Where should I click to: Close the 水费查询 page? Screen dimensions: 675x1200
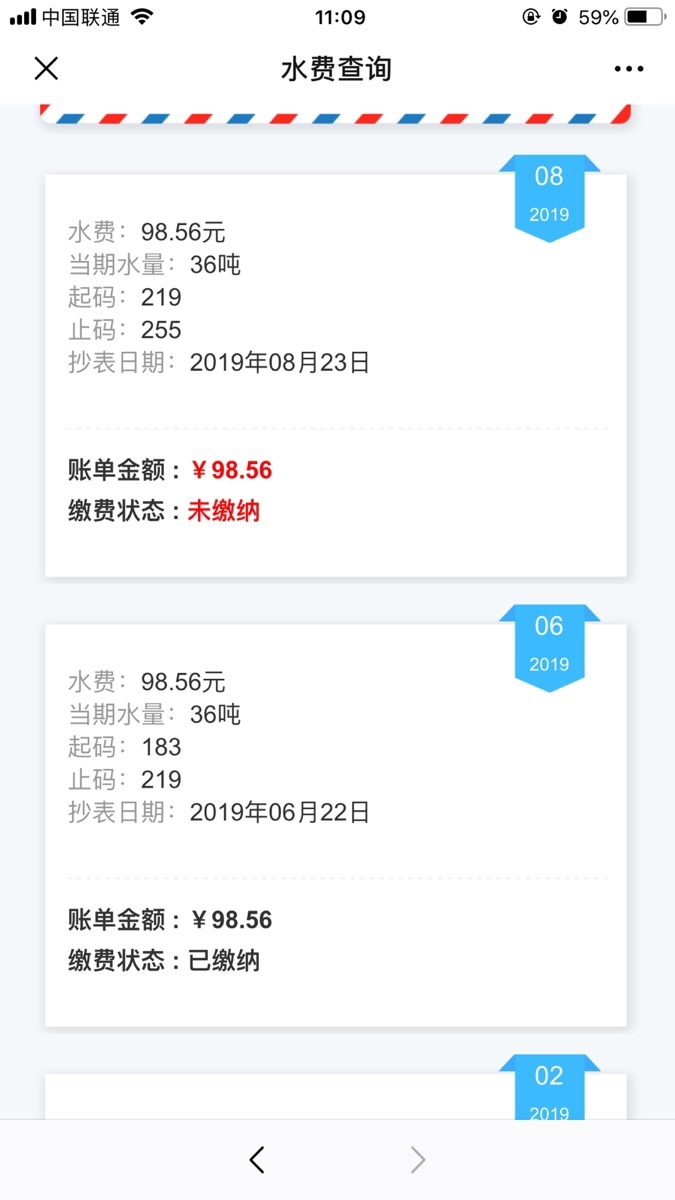46,68
